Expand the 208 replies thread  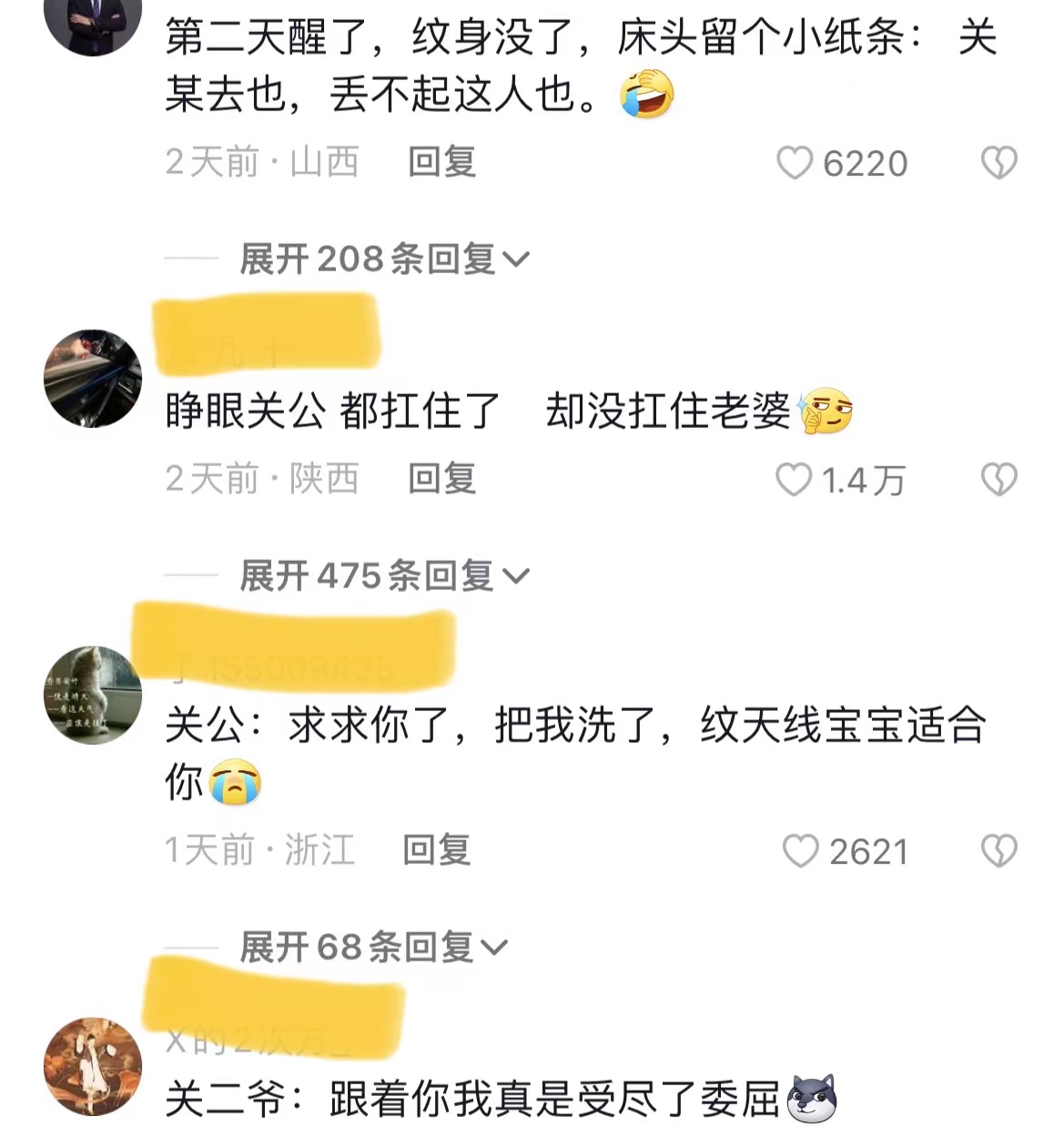377,259
